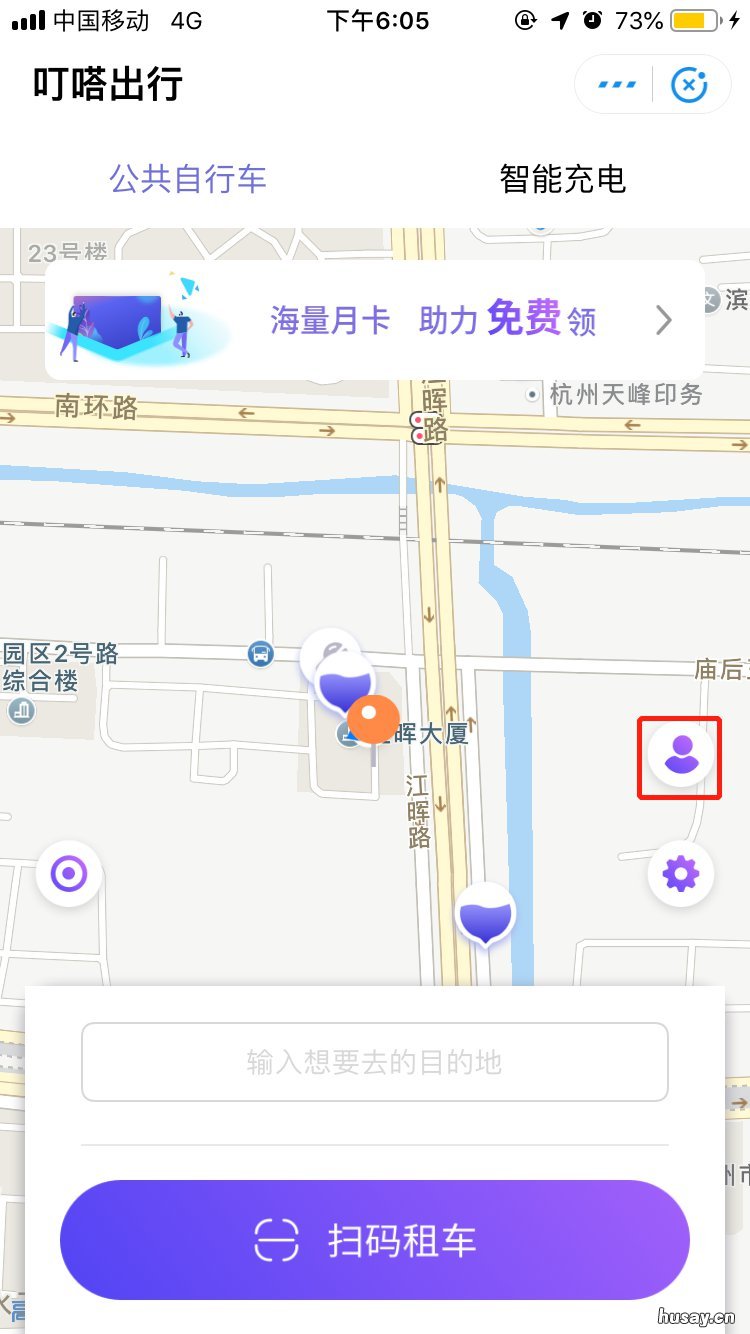Tap 扫码租车 to rent a bike
750x1334 pixels.
pyautogui.click(x=375, y=1240)
